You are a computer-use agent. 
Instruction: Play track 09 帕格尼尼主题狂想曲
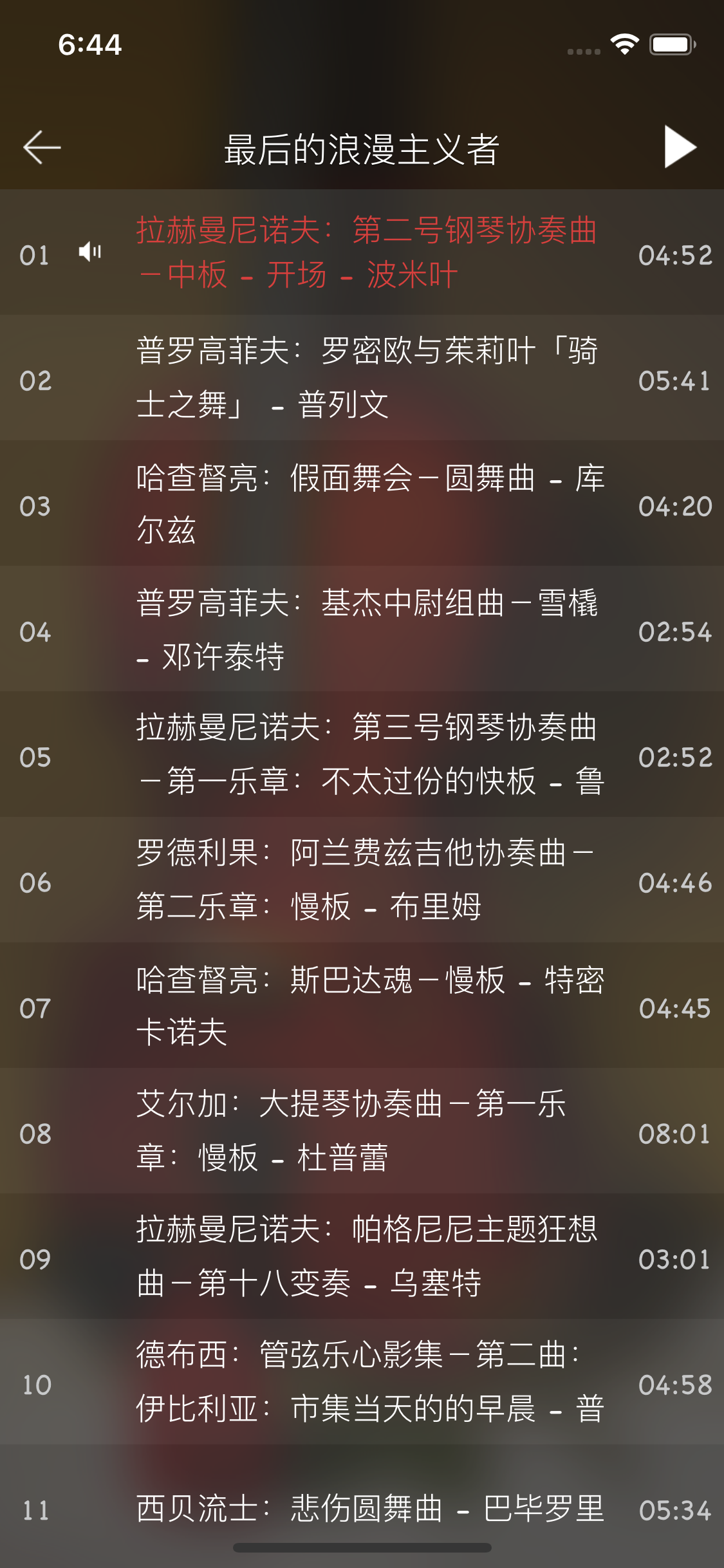(367, 1256)
